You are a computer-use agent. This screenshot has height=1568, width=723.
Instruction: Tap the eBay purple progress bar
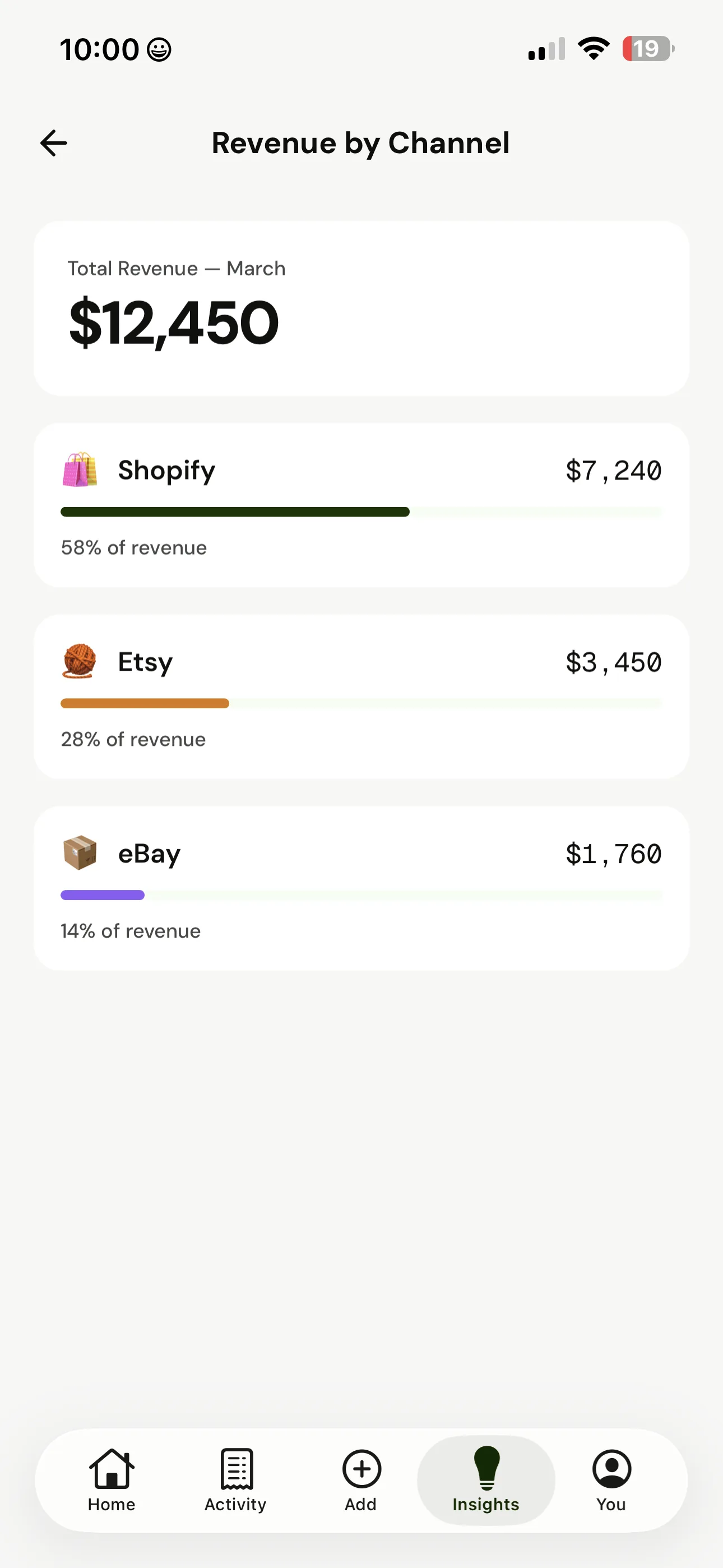tap(102, 895)
